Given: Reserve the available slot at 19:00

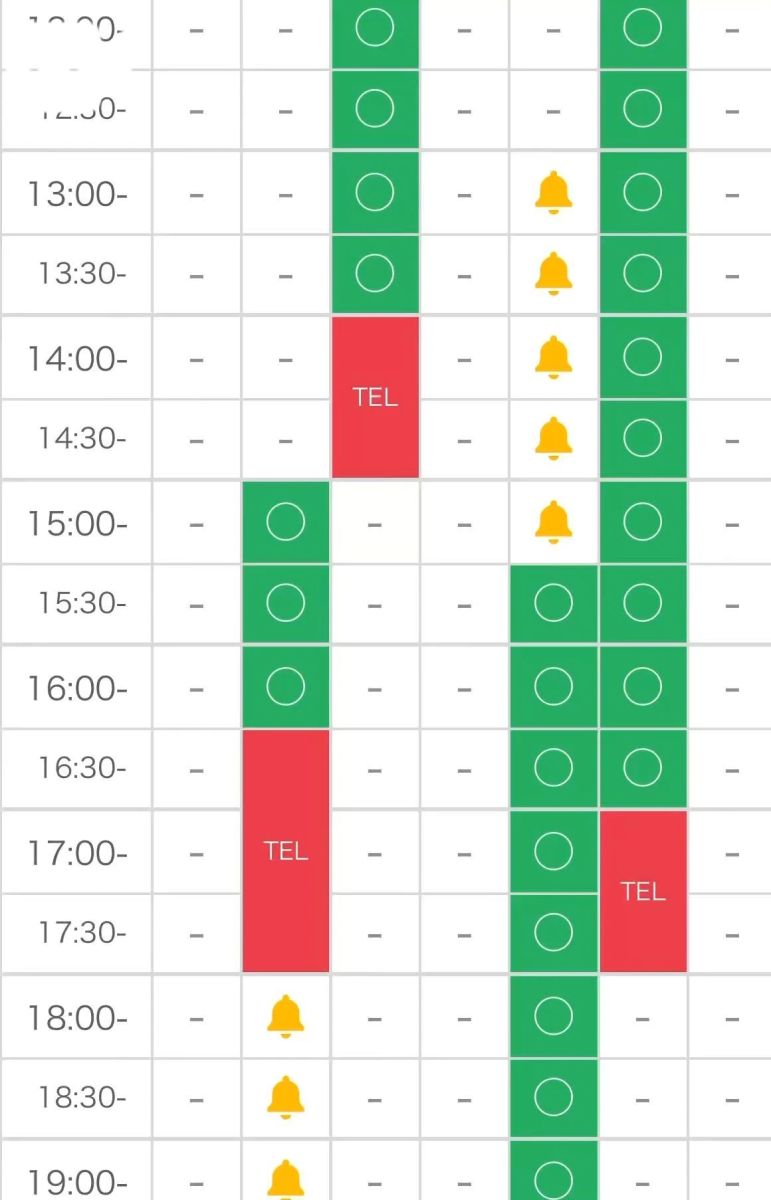Looking at the screenshot, I should (553, 1178).
